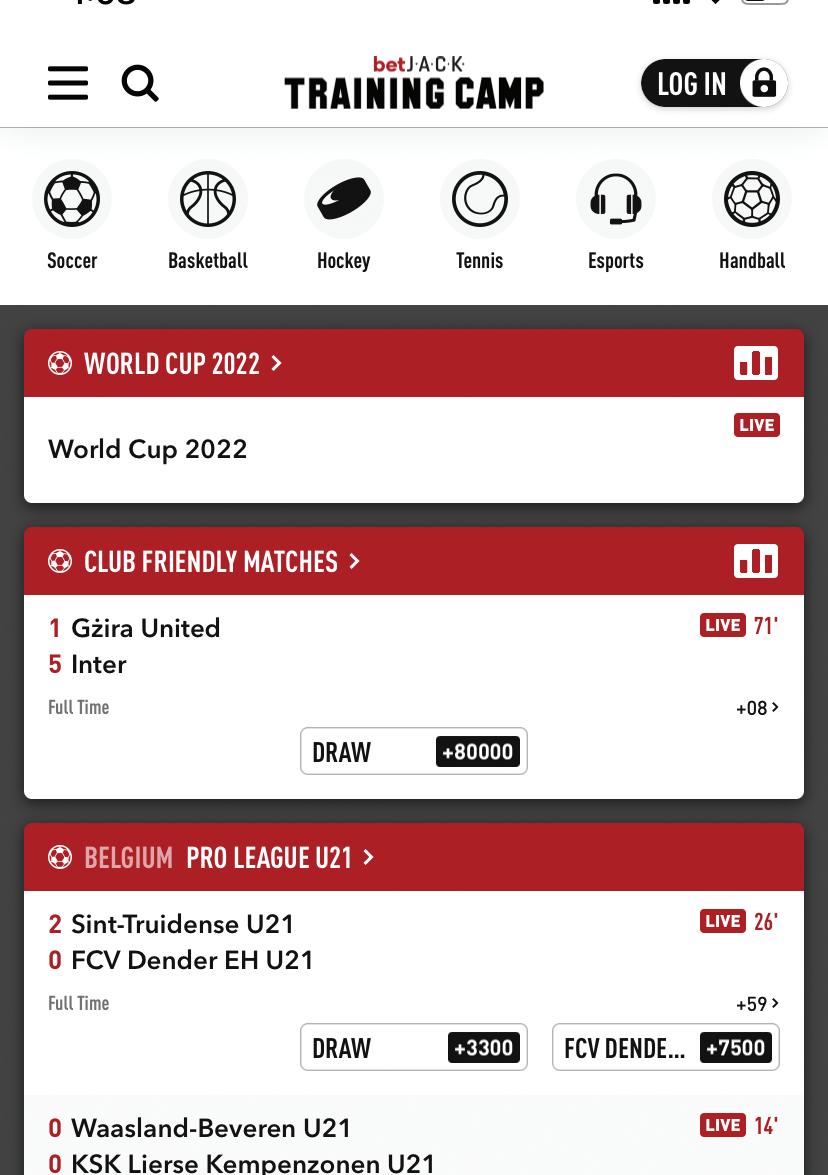Viewport: 828px width, 1175px height.
Task: View stats icon for World Cup 2022
Action: point(755,363)
